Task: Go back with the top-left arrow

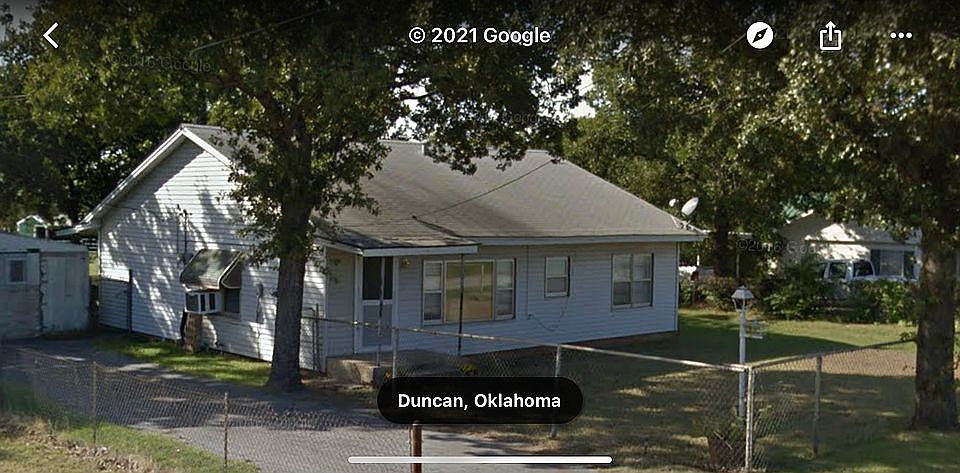Action: [50, 36]
